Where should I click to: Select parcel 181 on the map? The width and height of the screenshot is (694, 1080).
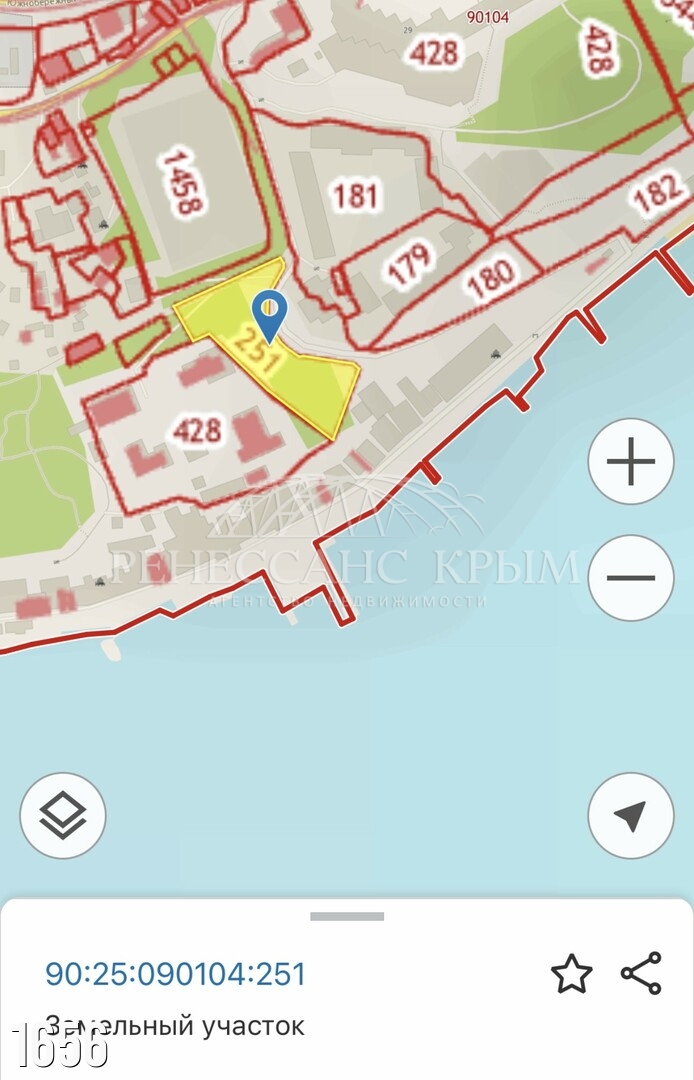point(355,195)
